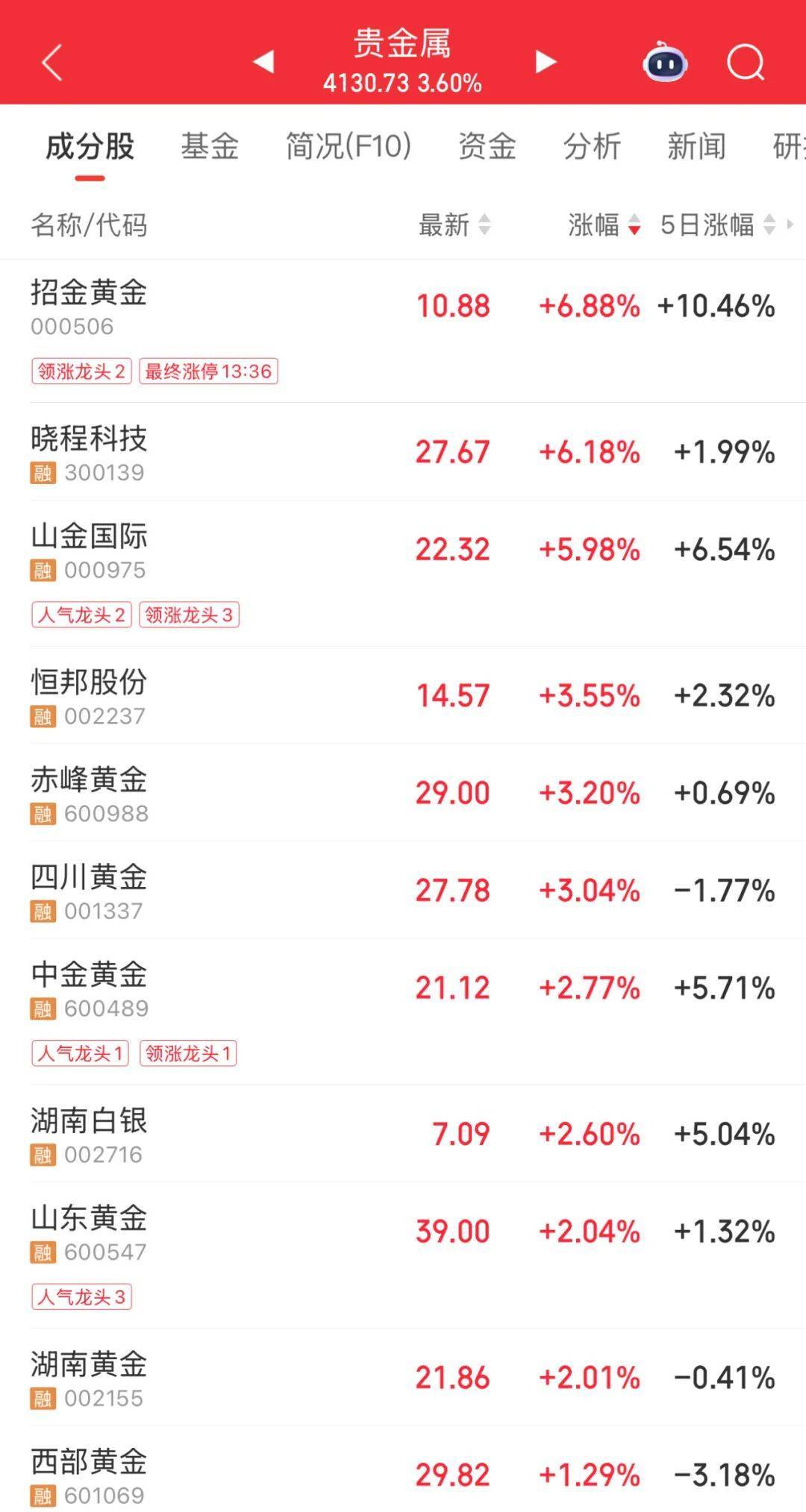Tap the 4130.73 3.60% index quote
Image resolution: width=806 pixels, height=1512 pixels.
tap(402, 85)
